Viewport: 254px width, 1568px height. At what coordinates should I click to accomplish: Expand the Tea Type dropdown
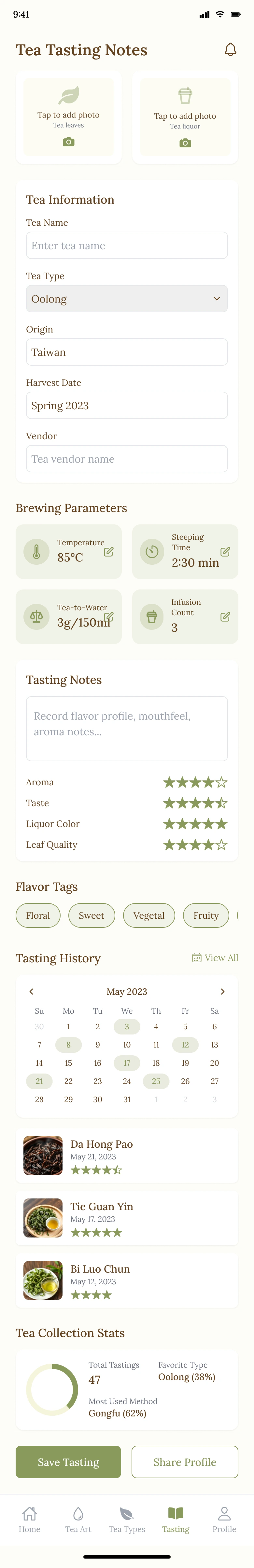(127, 299)
